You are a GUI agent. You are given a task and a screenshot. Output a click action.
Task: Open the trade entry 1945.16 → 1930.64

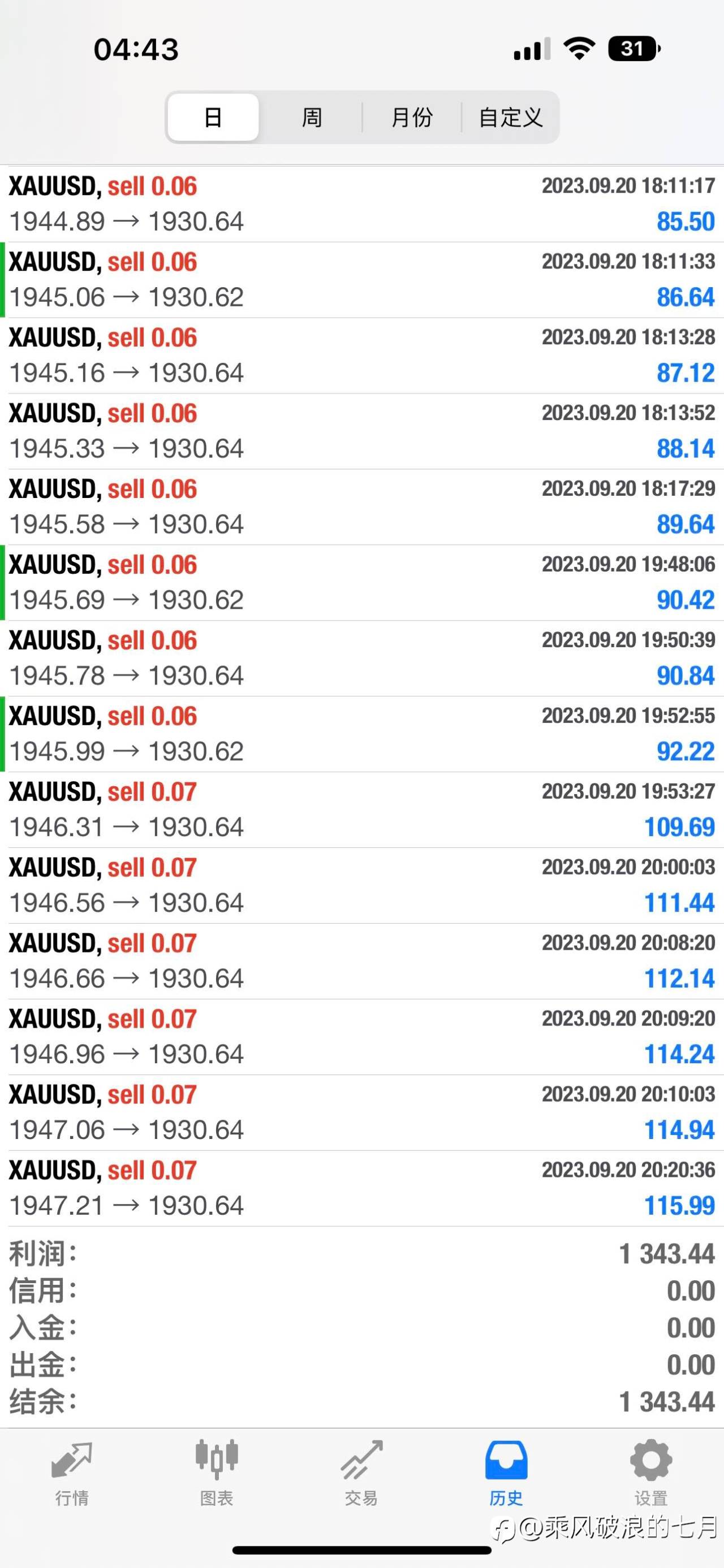361,356
